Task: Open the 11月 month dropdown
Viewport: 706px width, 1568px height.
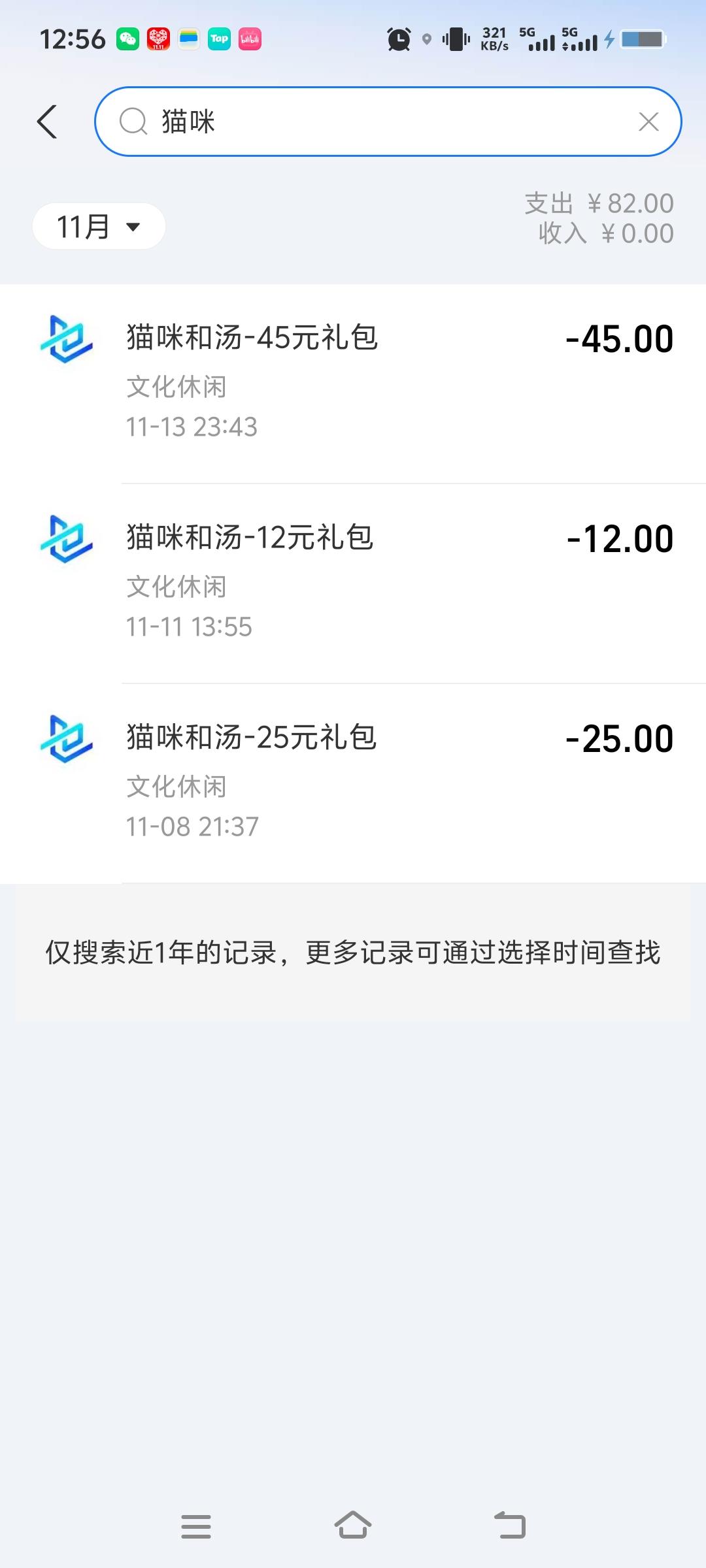Action: pyautogui.click(x=99, y=227)
